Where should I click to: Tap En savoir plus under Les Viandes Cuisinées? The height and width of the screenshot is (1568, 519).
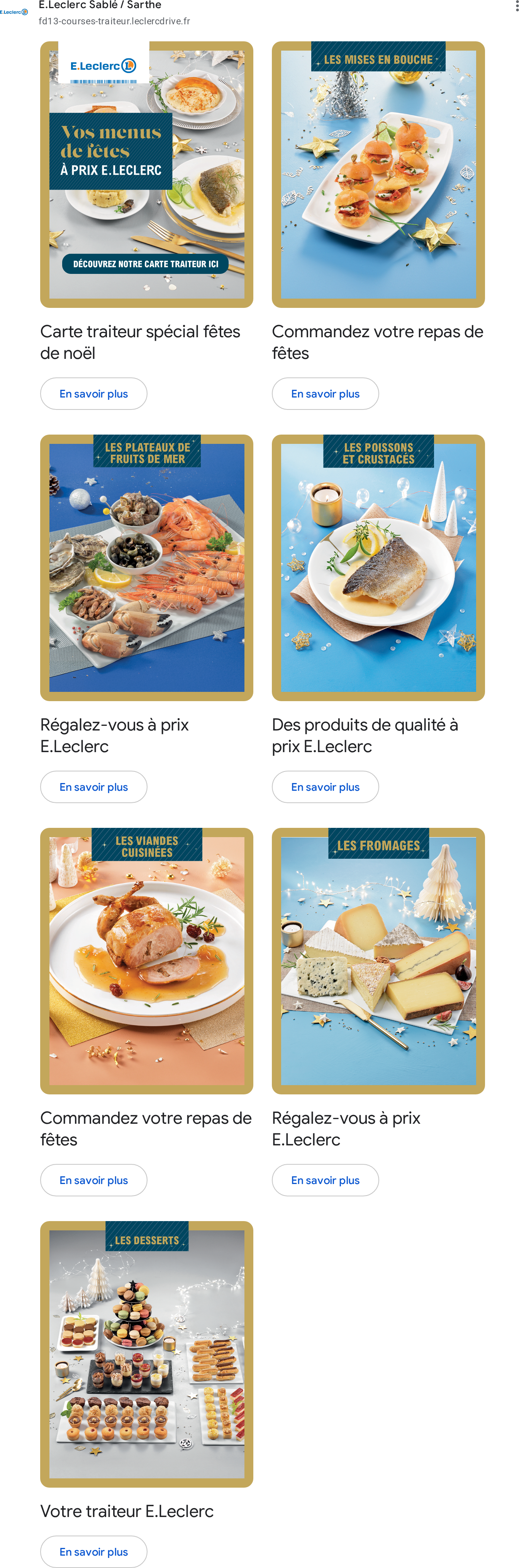(x=94, y=1180)
